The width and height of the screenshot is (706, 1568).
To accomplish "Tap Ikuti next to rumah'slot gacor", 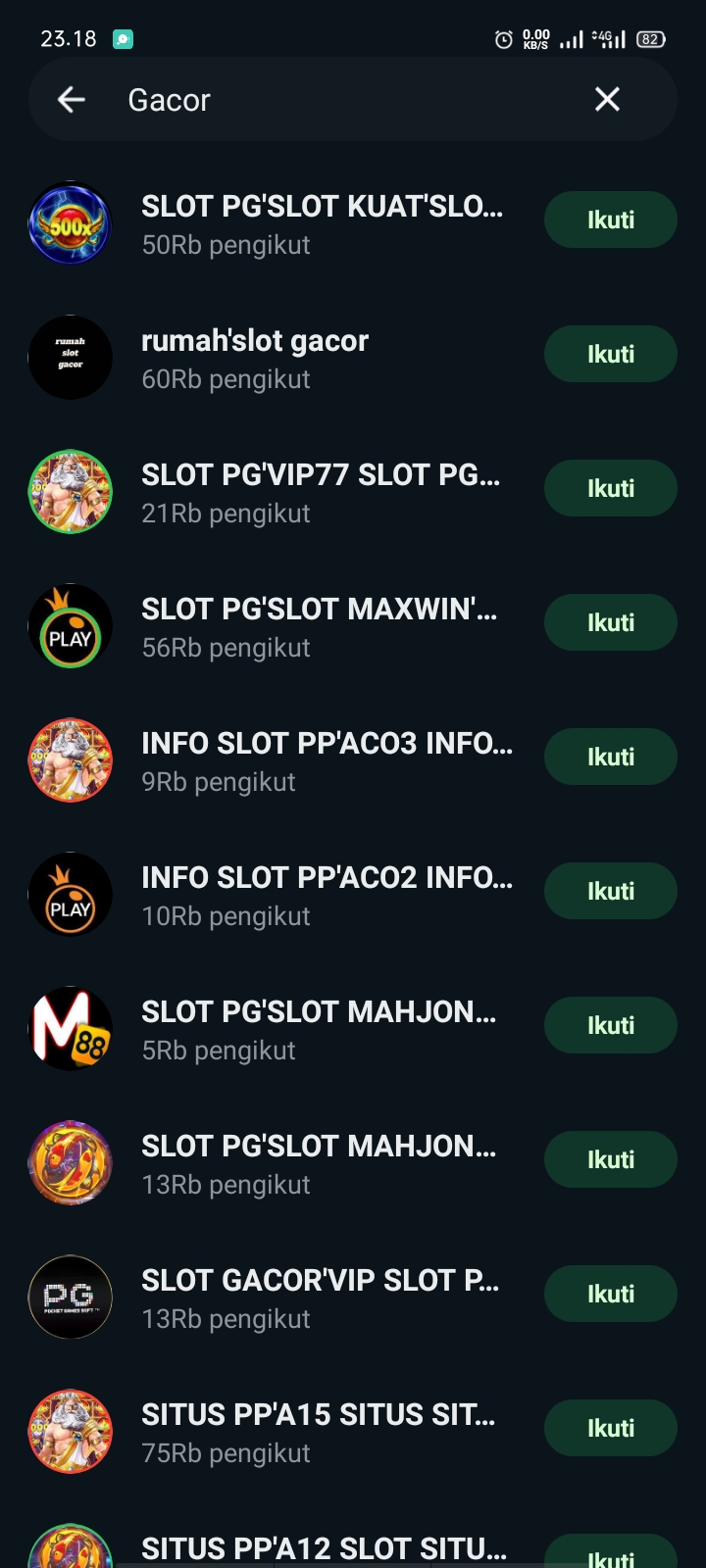I will 610,354.
